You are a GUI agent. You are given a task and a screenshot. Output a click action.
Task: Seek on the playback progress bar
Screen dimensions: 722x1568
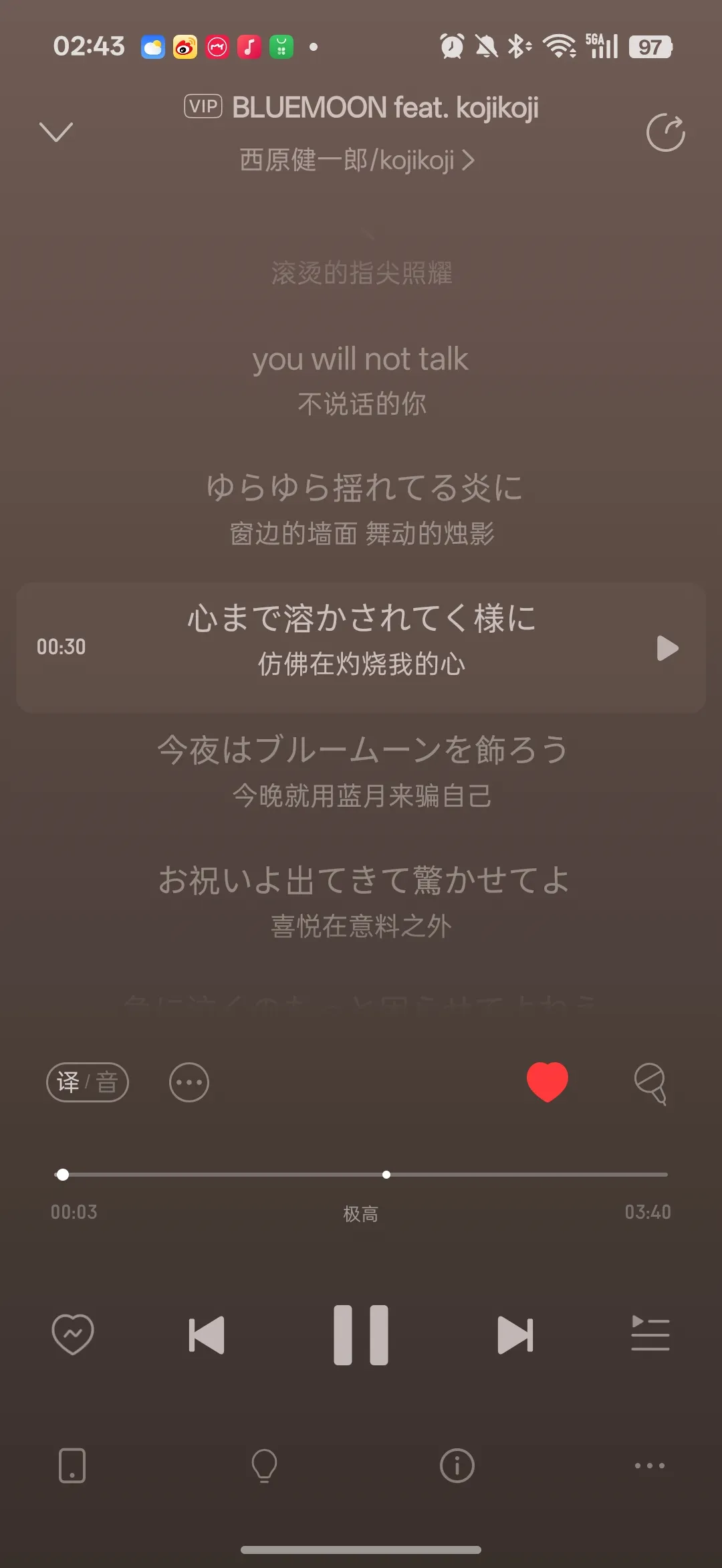pyautogui.click(x=361, y=1175)
